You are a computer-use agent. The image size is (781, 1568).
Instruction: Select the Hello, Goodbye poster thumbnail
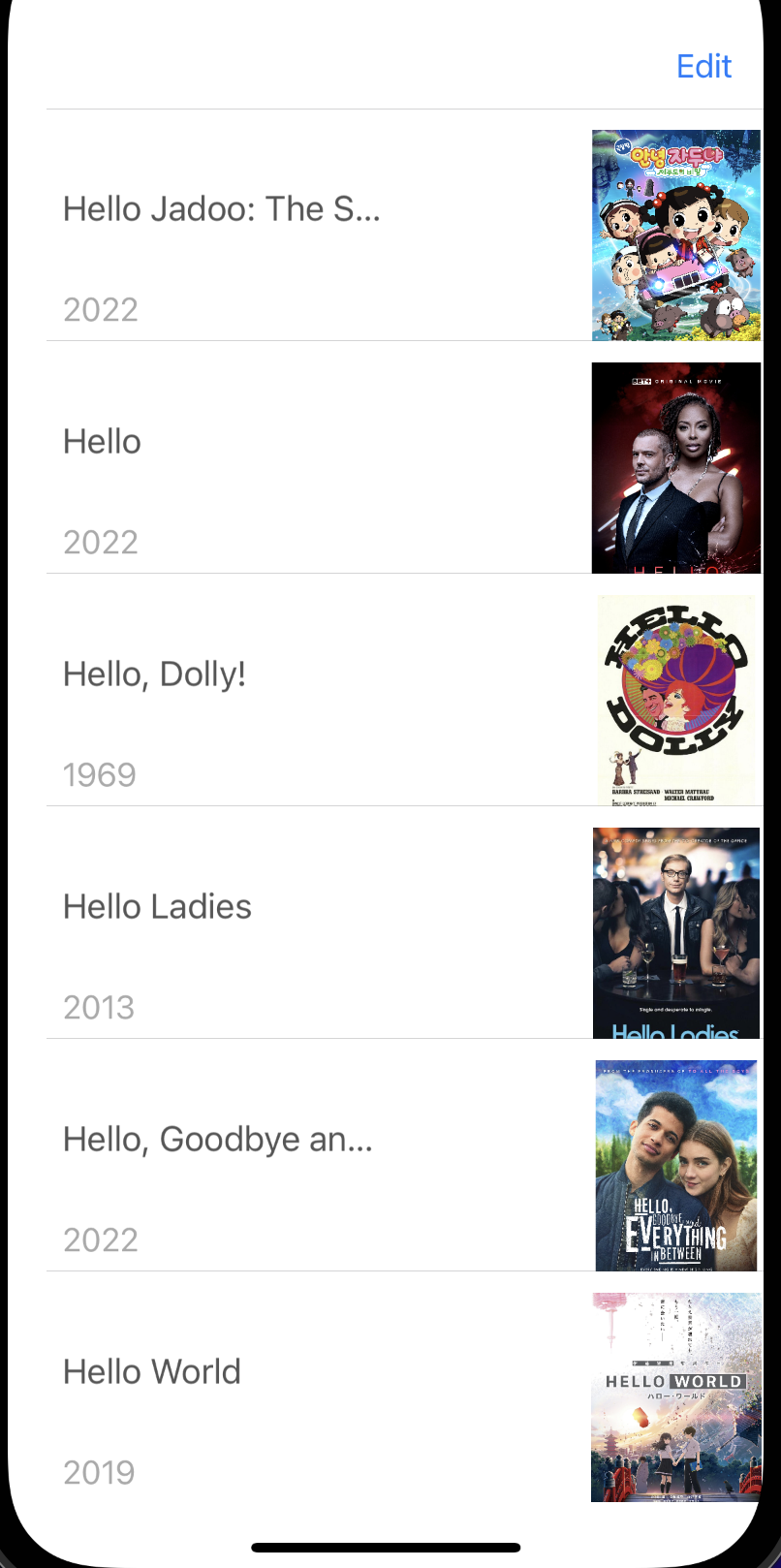pos(675,1165)
